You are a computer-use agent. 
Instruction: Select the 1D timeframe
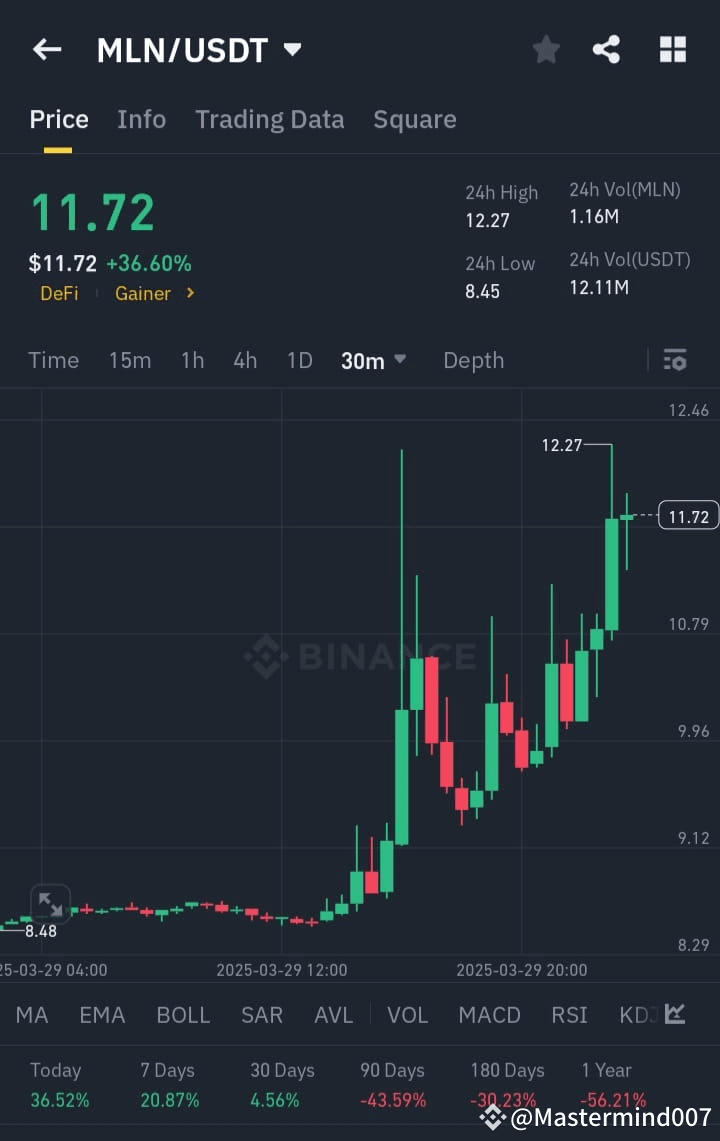[x=299, y=360]
